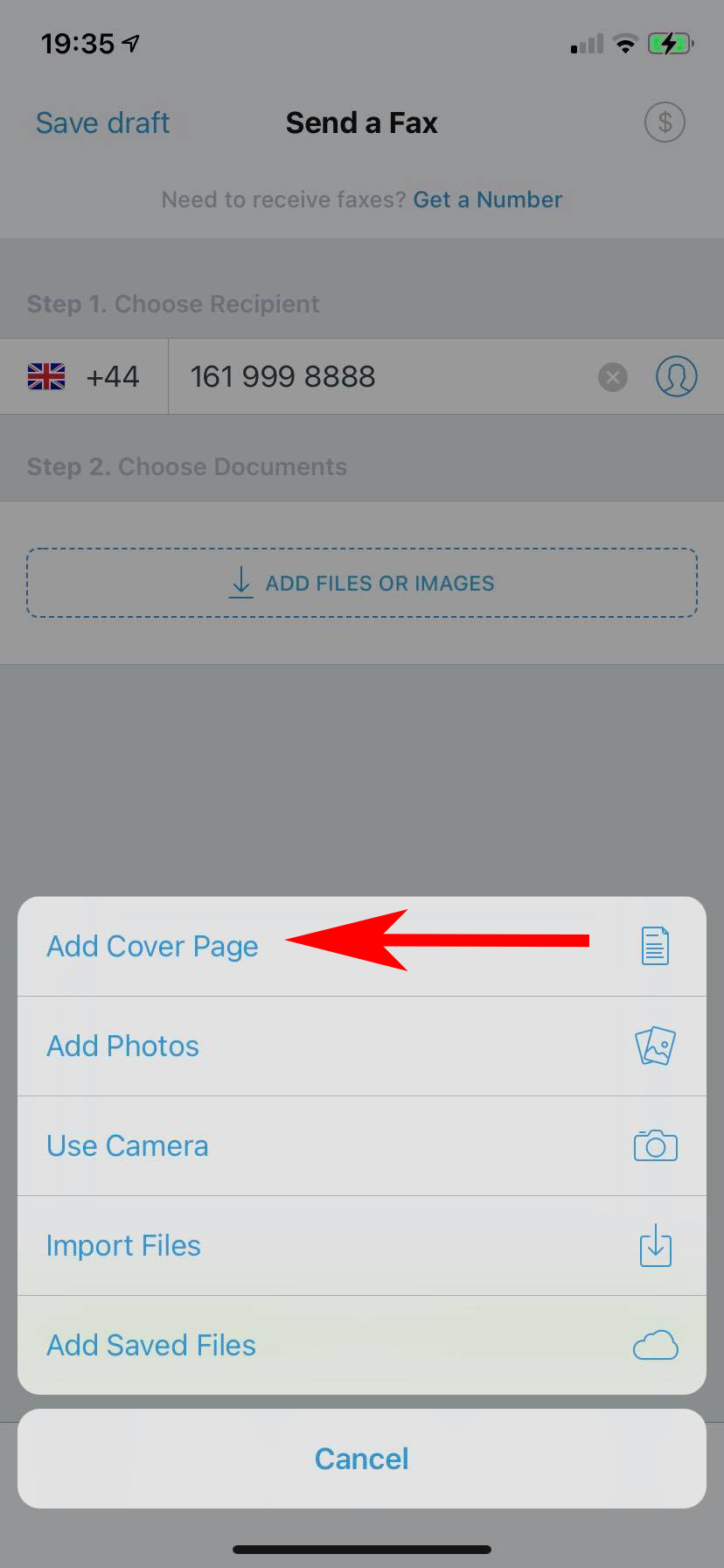Image resolution: width=724 pixels, height=1568 pixels.
Task: Edit the recipient fax number field
Action: (376, 377)
